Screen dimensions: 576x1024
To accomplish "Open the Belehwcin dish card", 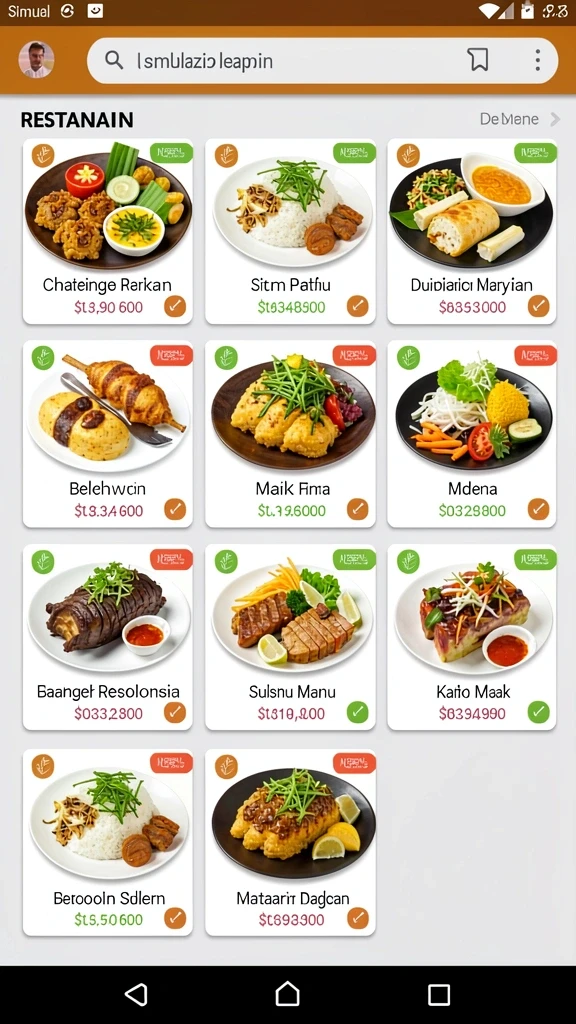I will 108,434.
